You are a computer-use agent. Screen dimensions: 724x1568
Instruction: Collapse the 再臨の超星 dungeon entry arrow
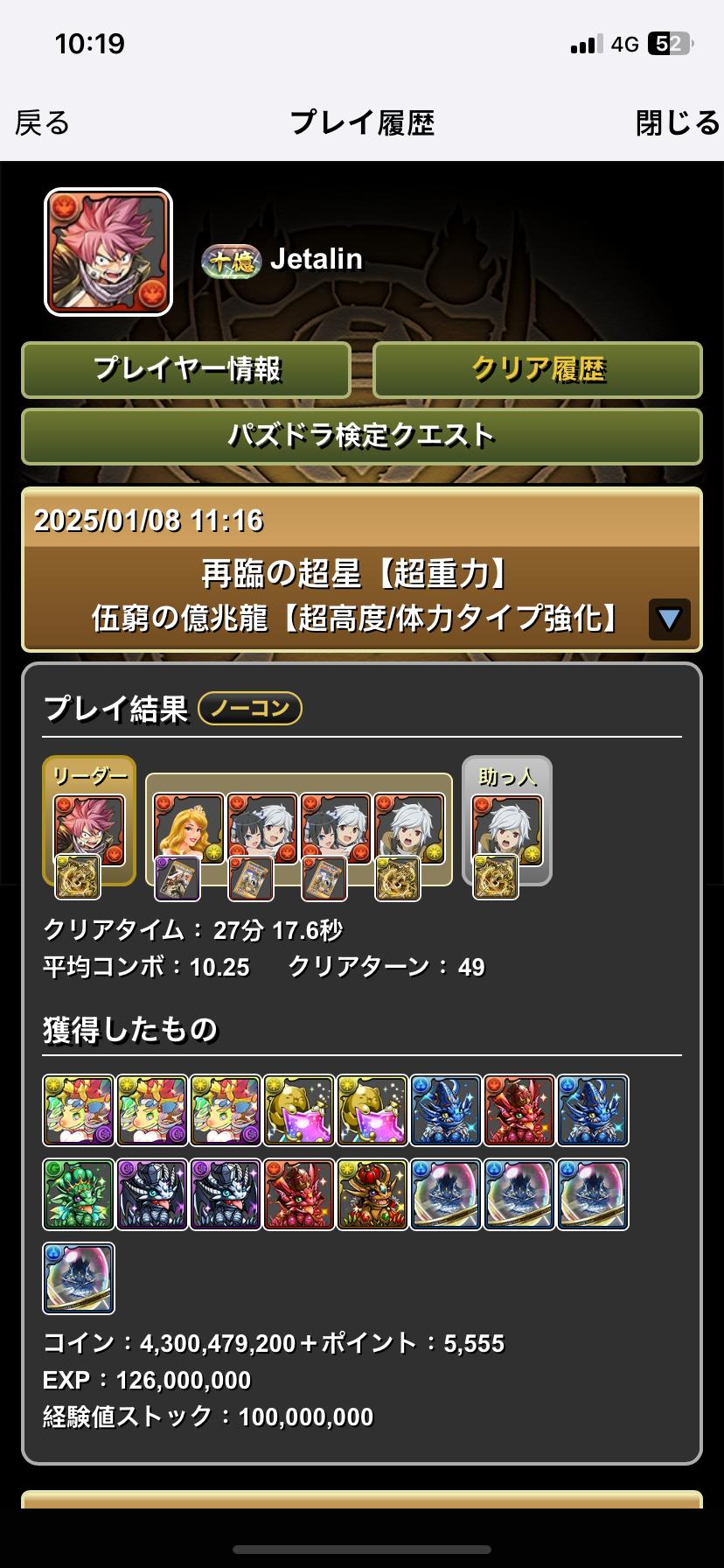[669, 619]
